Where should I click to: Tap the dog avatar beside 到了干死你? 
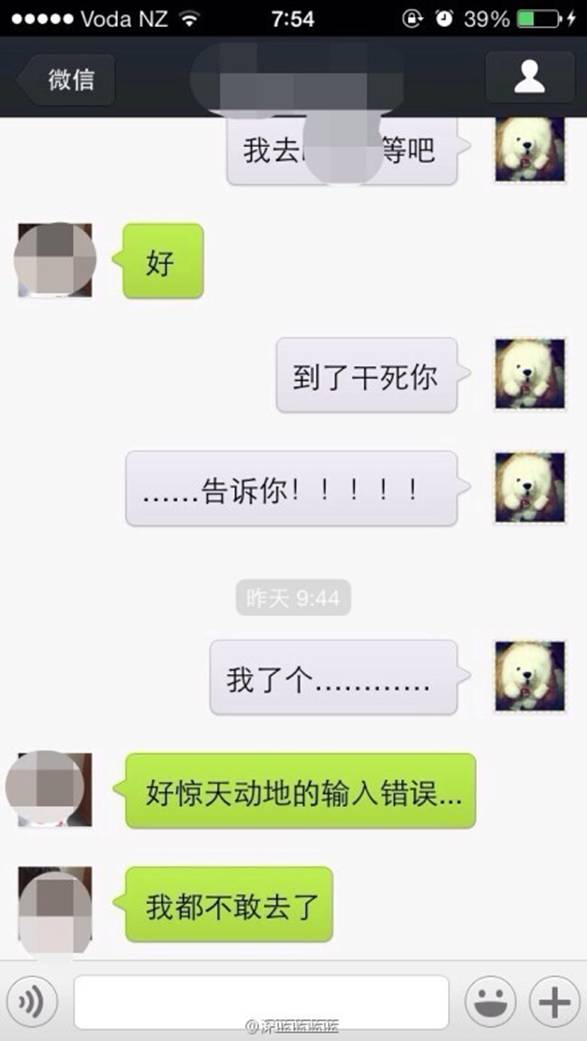pos(530,374)
